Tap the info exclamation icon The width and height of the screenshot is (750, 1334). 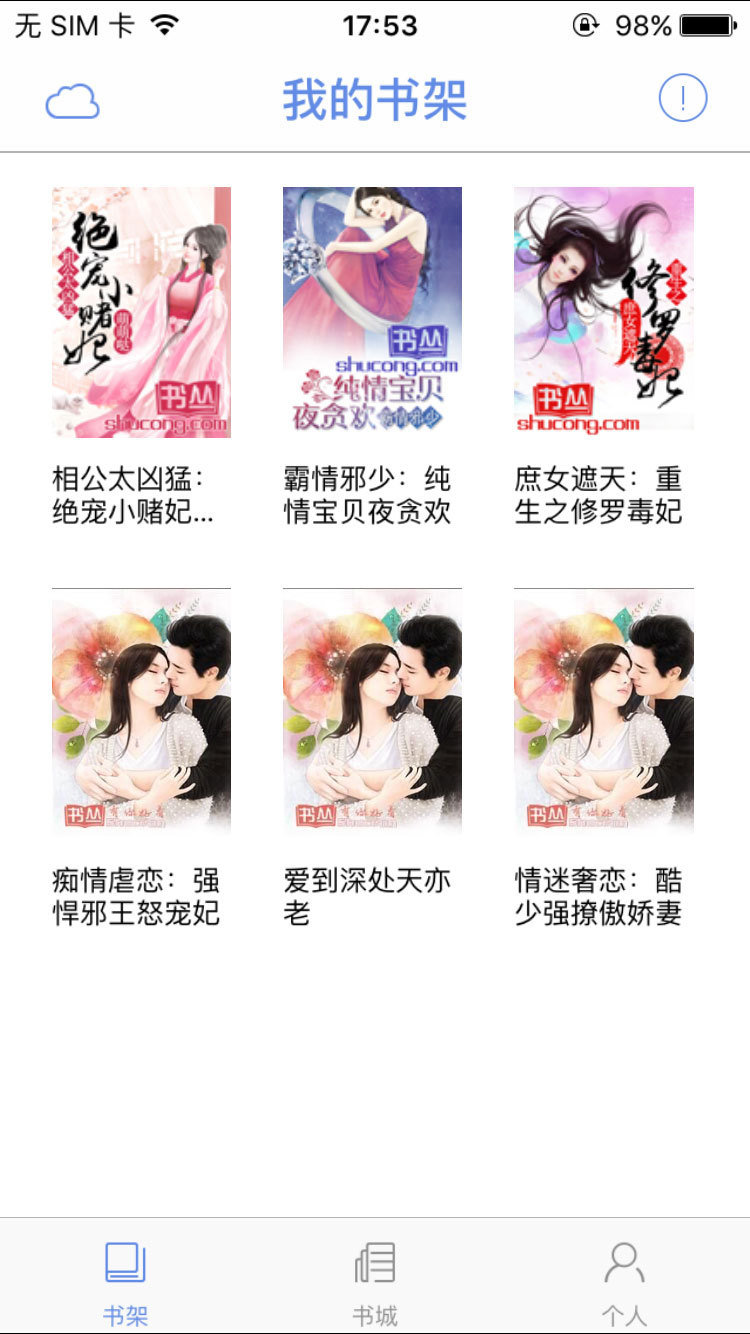[682, 98]
